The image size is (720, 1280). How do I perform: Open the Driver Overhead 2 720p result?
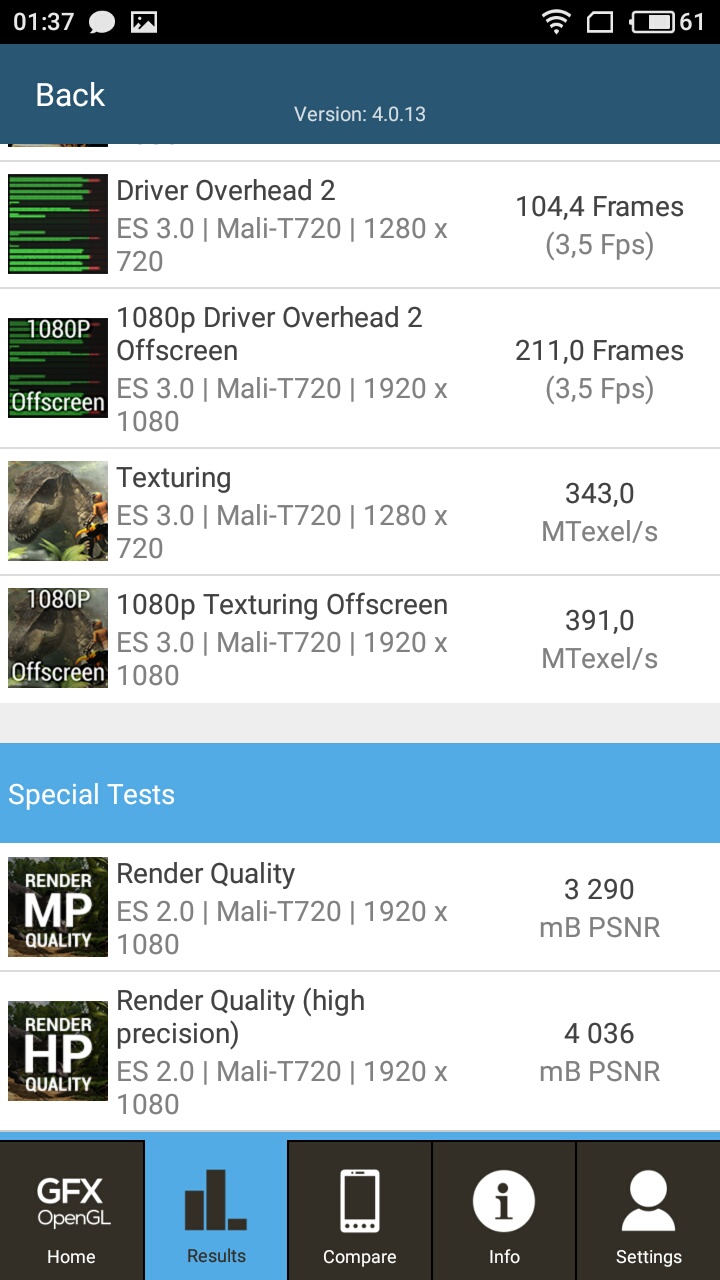pos(360,225)
